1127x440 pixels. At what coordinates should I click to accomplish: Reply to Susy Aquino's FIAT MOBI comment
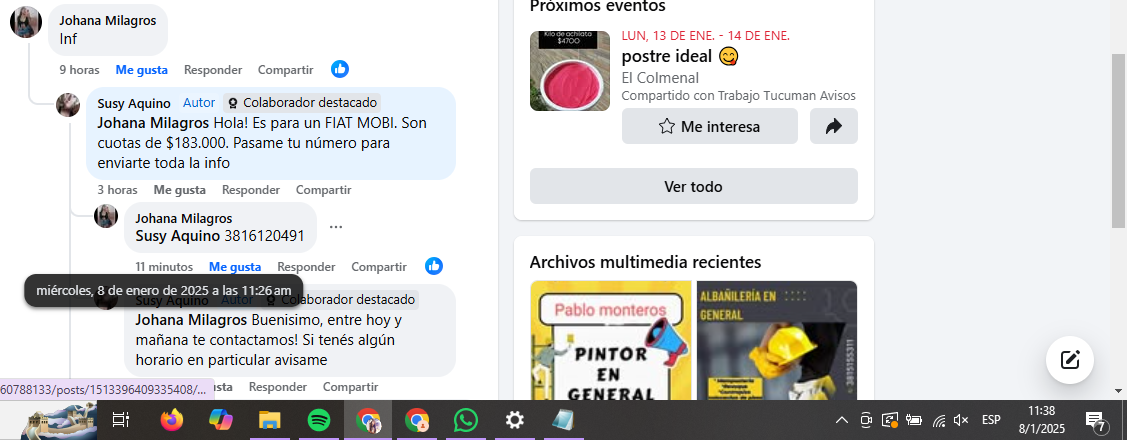coord(251,190)
